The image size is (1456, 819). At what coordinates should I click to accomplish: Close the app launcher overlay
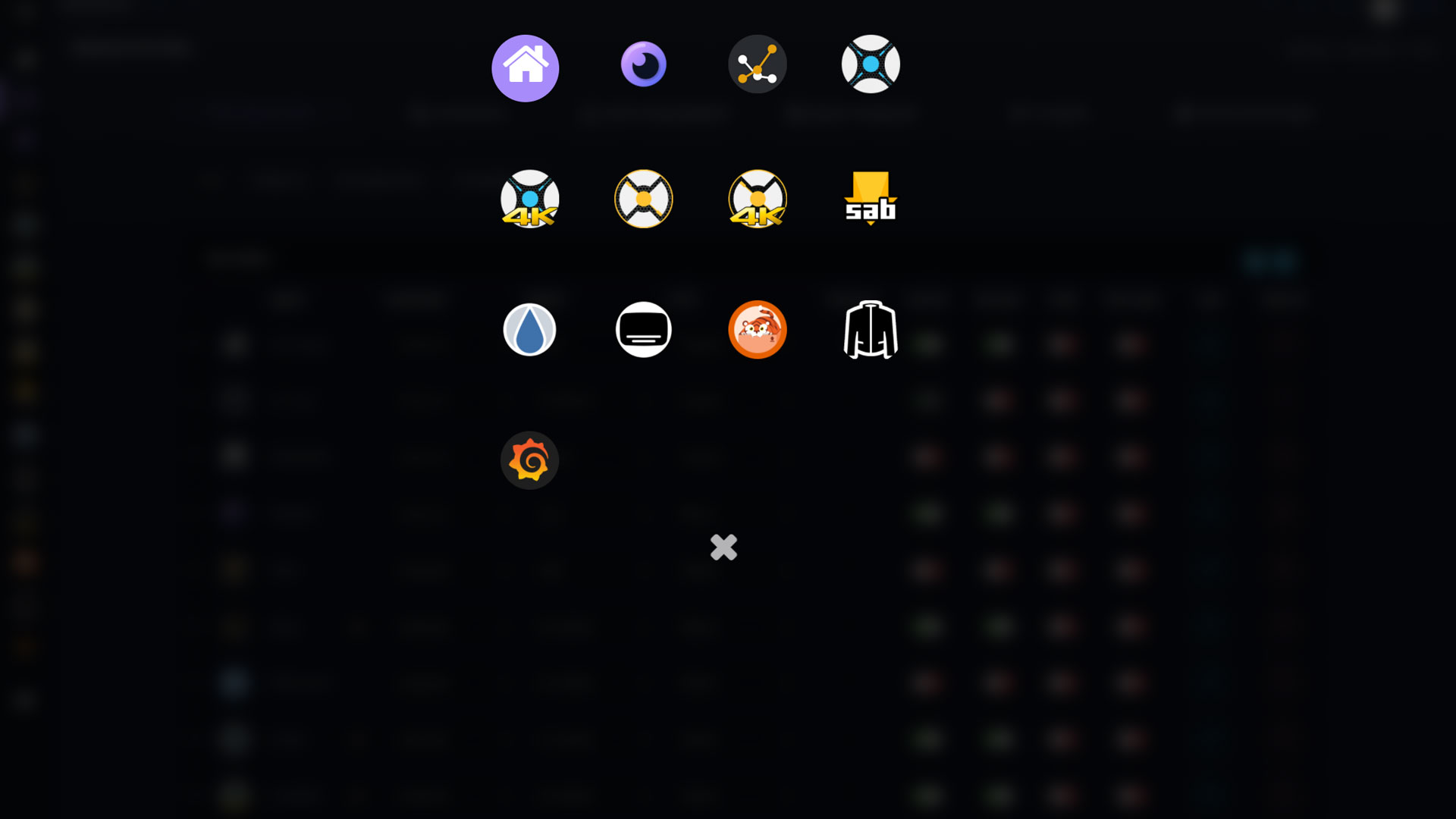(723, 547)
